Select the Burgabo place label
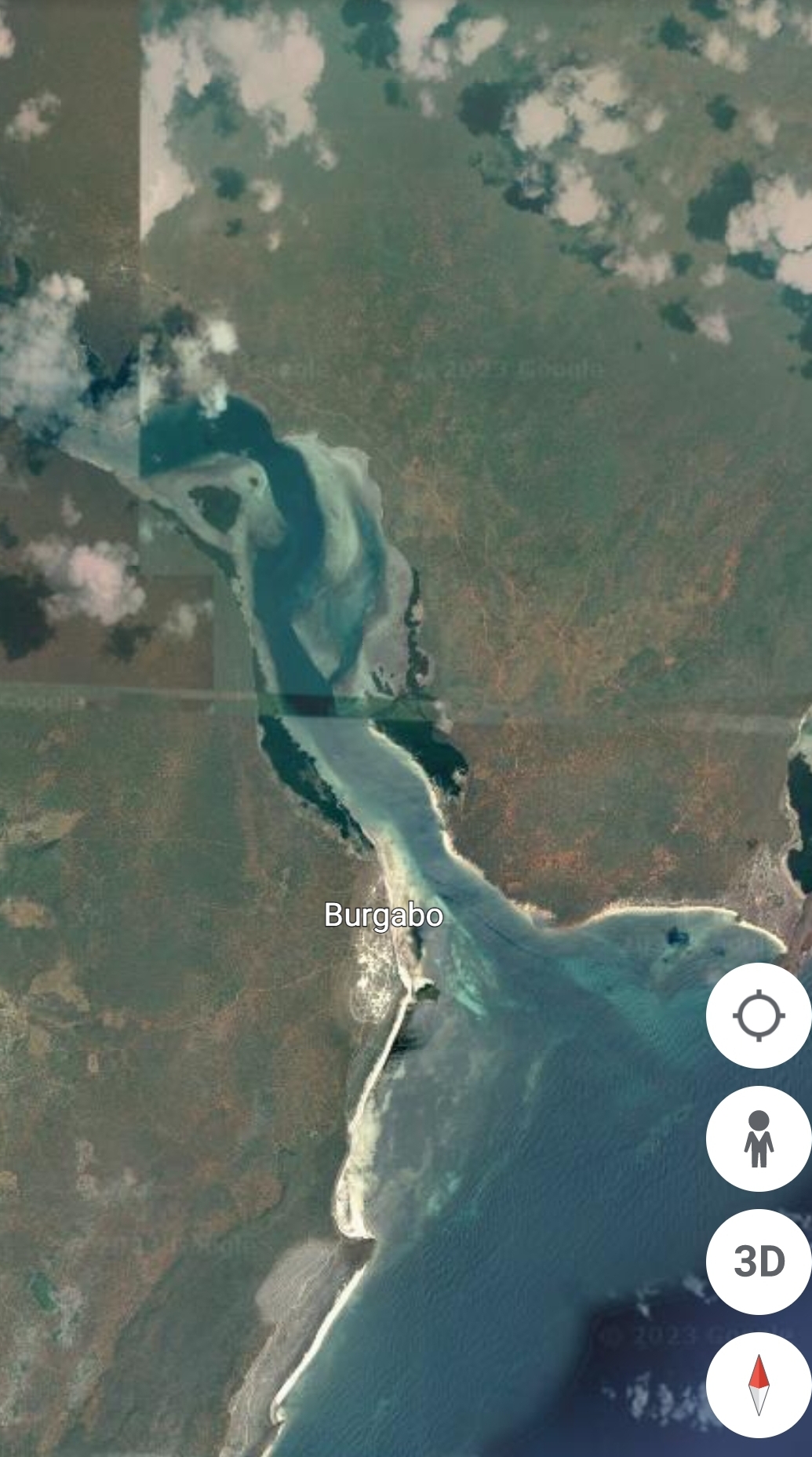 coord(384,916)
